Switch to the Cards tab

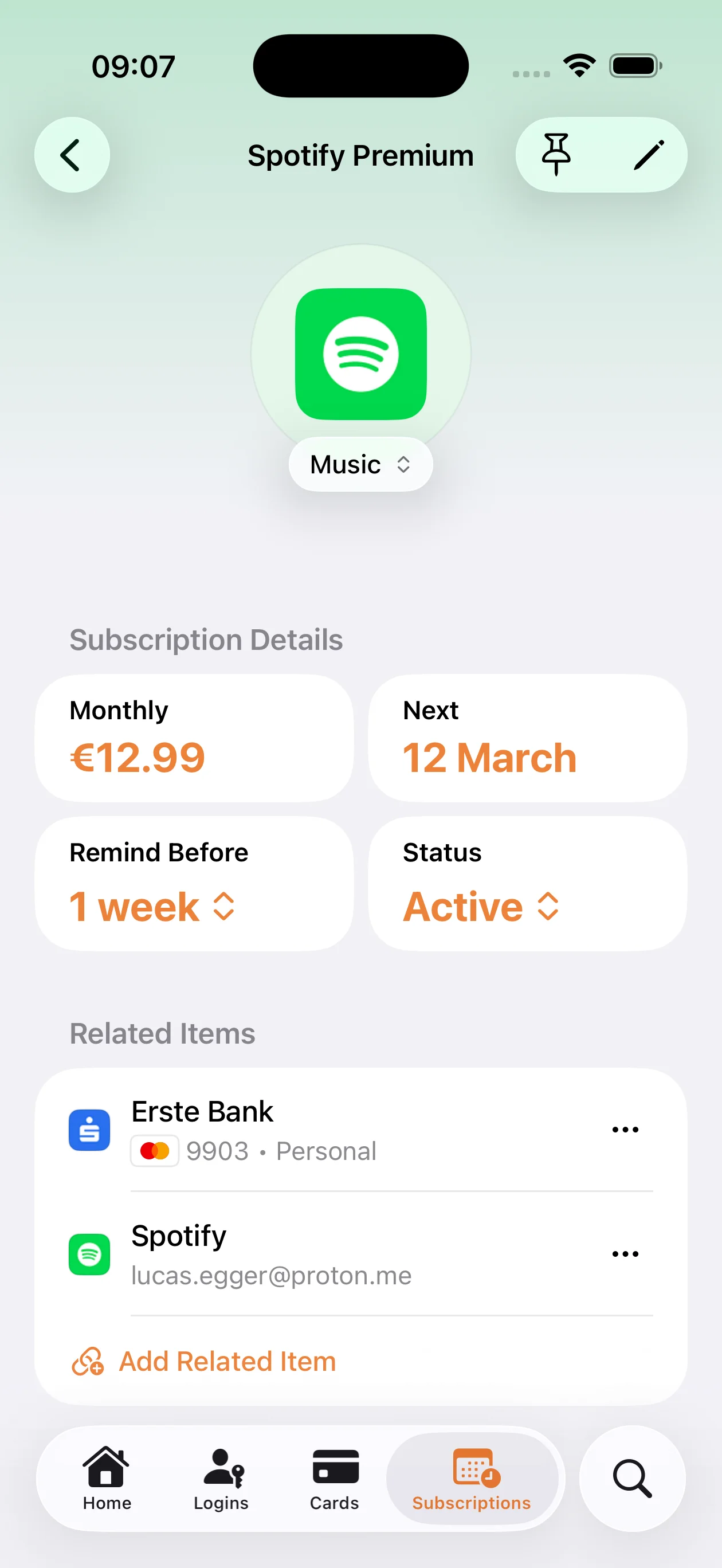[333, 1480]
